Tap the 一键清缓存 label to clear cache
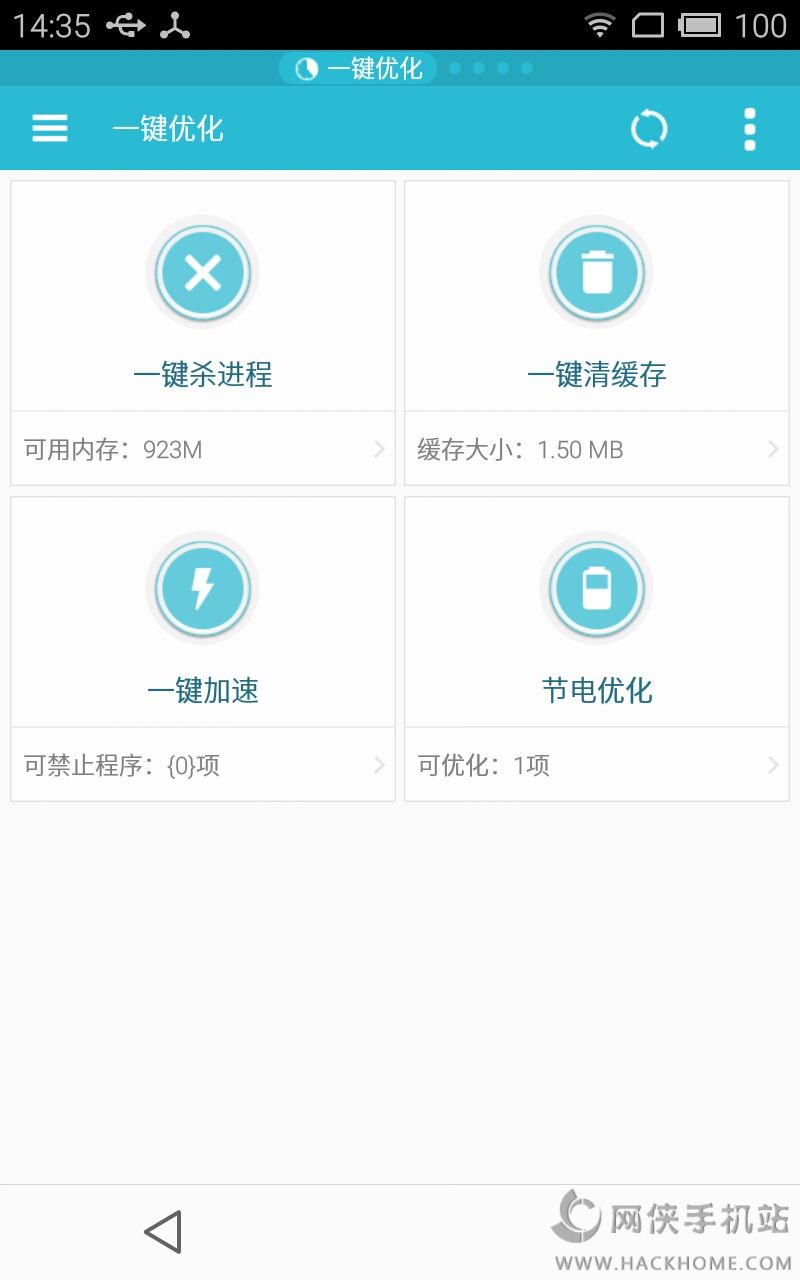This screenshot has width=800, height=1280. click(x=597, y=374)
